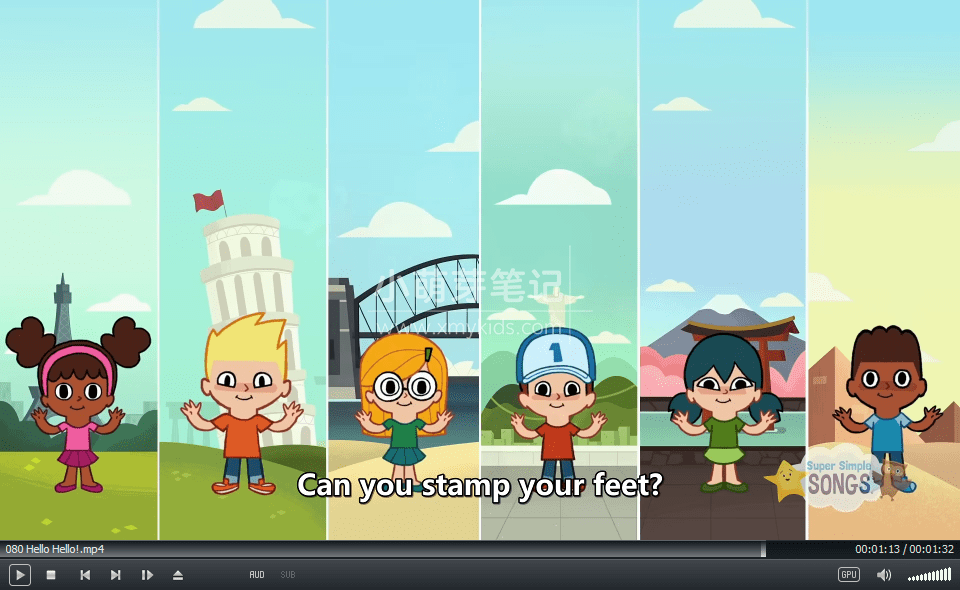Screen dimensions: 960x590
Task: Stop the video playback
Action: click(51, 575)
